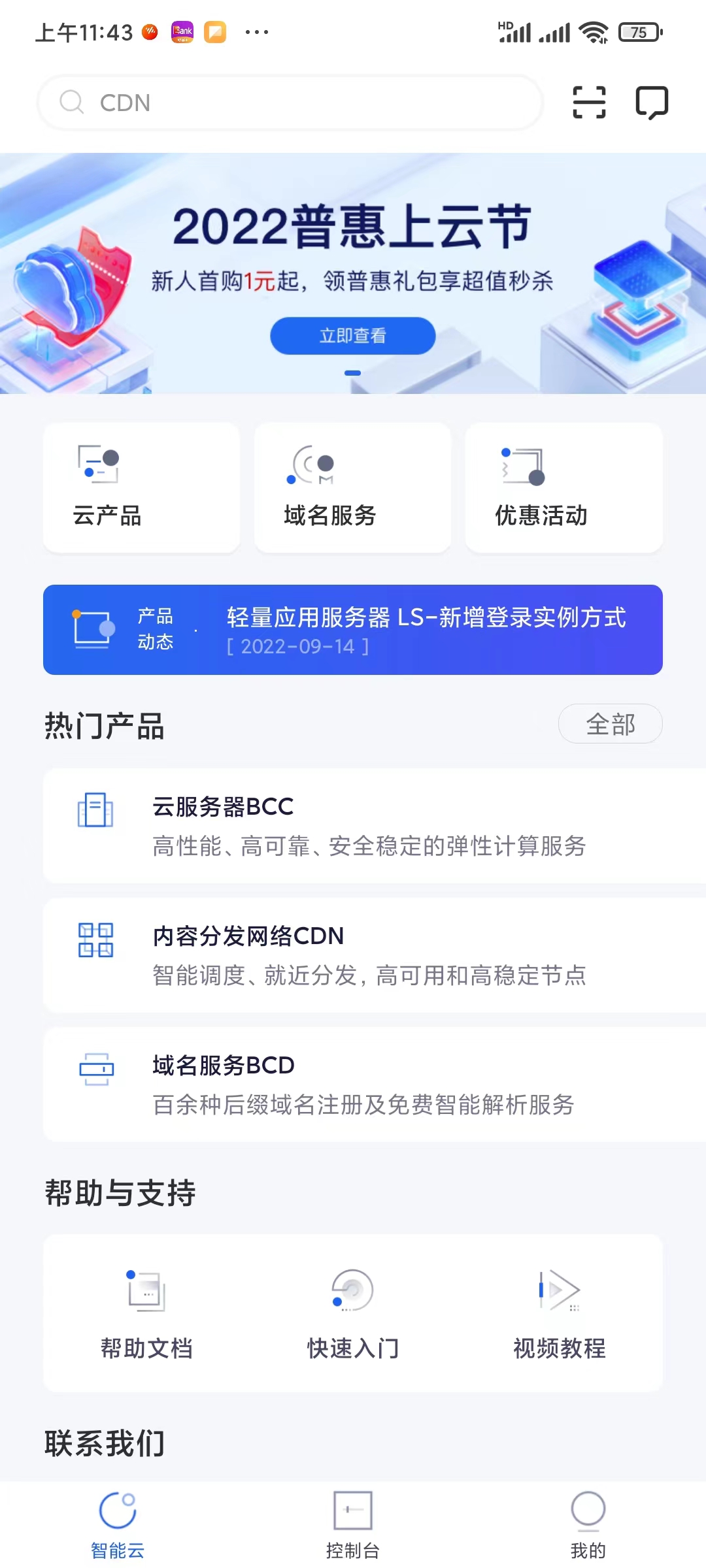Viewport: 706px width, 1568px height.
Task: Open 帮助文档 help docs
Action: [x=146, y=1313]
